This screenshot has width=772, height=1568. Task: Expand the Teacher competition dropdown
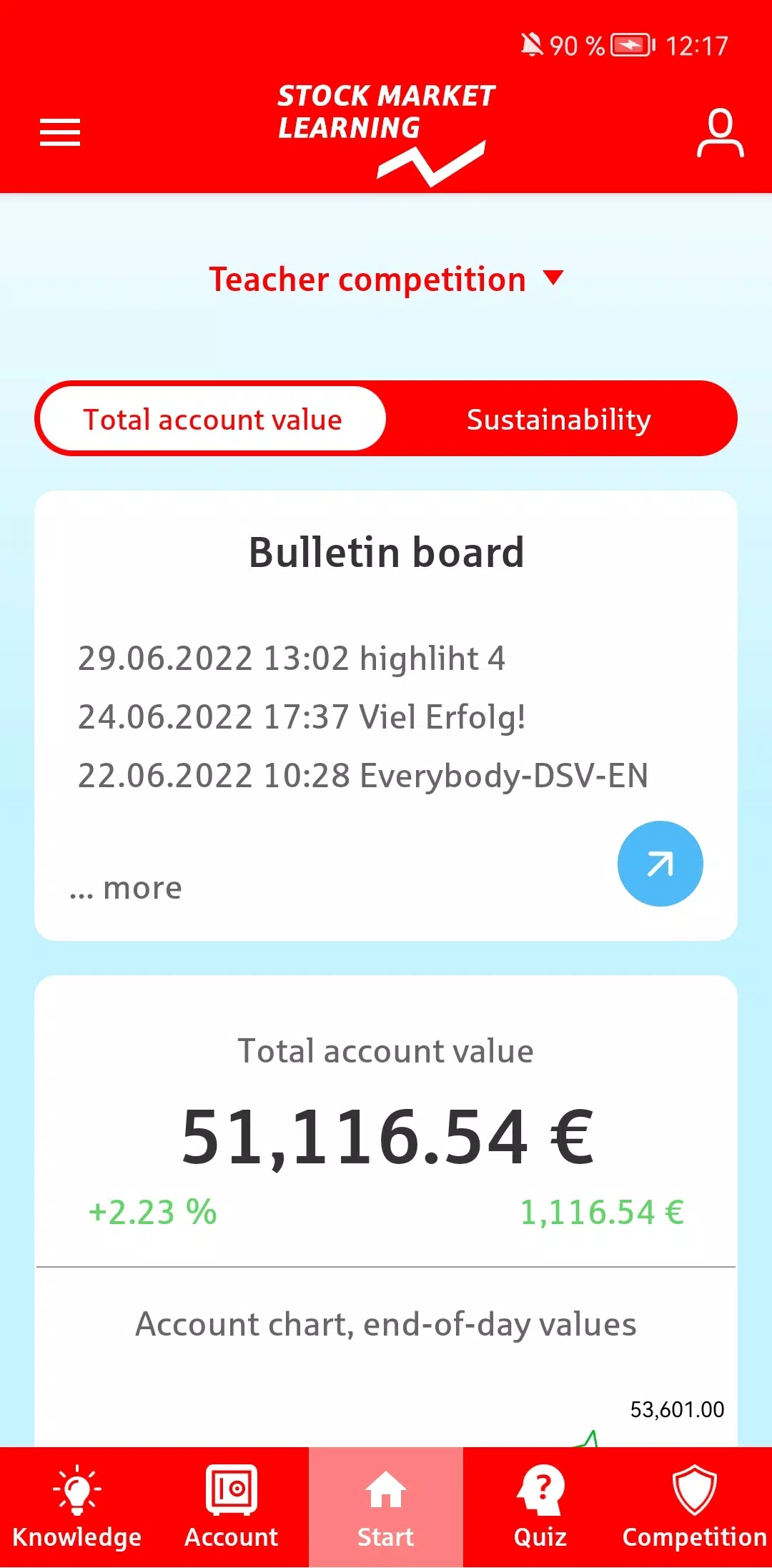(386, 279)
